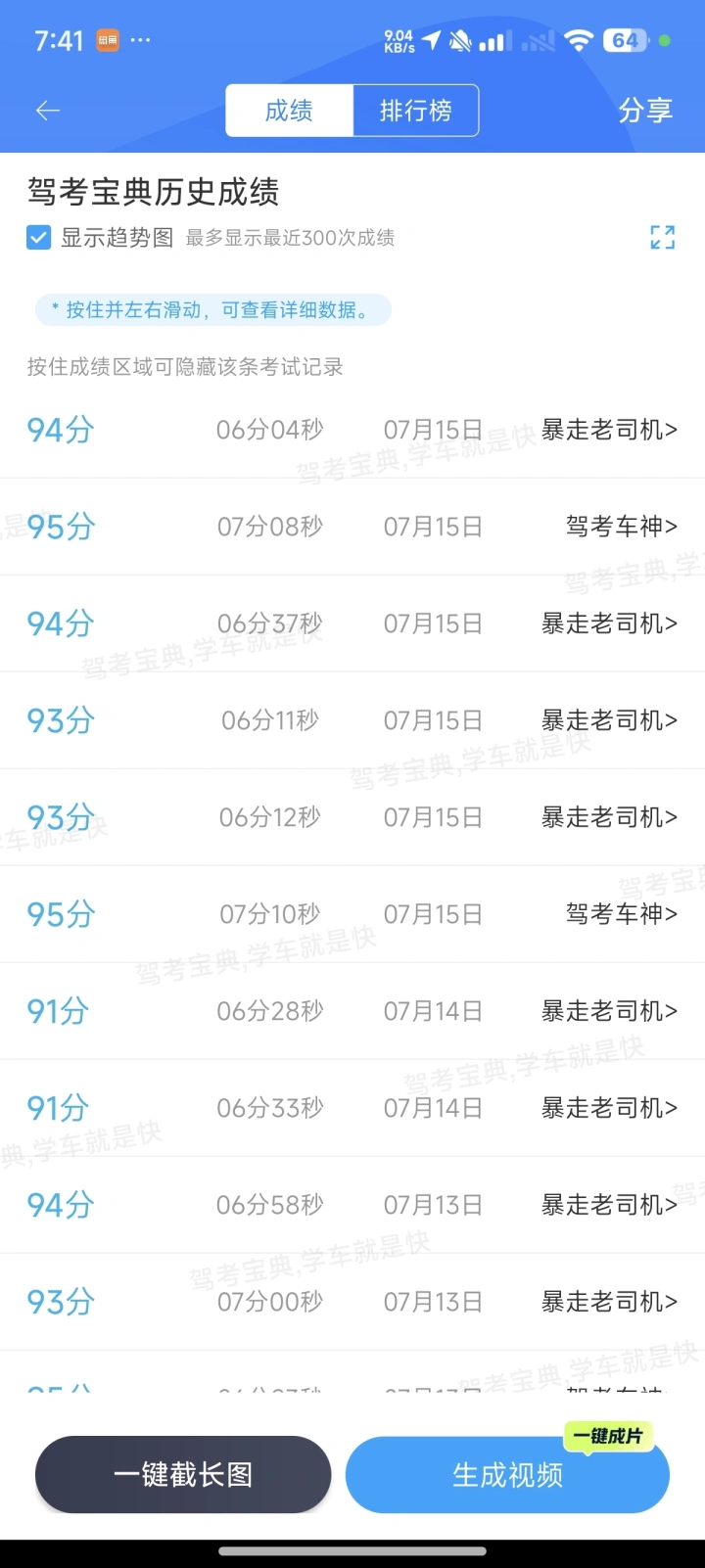The image size is (705, 1568).
Task: Open the 91分 record with 06分33秒
Action: pyautogui.click(x=352, y=1108)
